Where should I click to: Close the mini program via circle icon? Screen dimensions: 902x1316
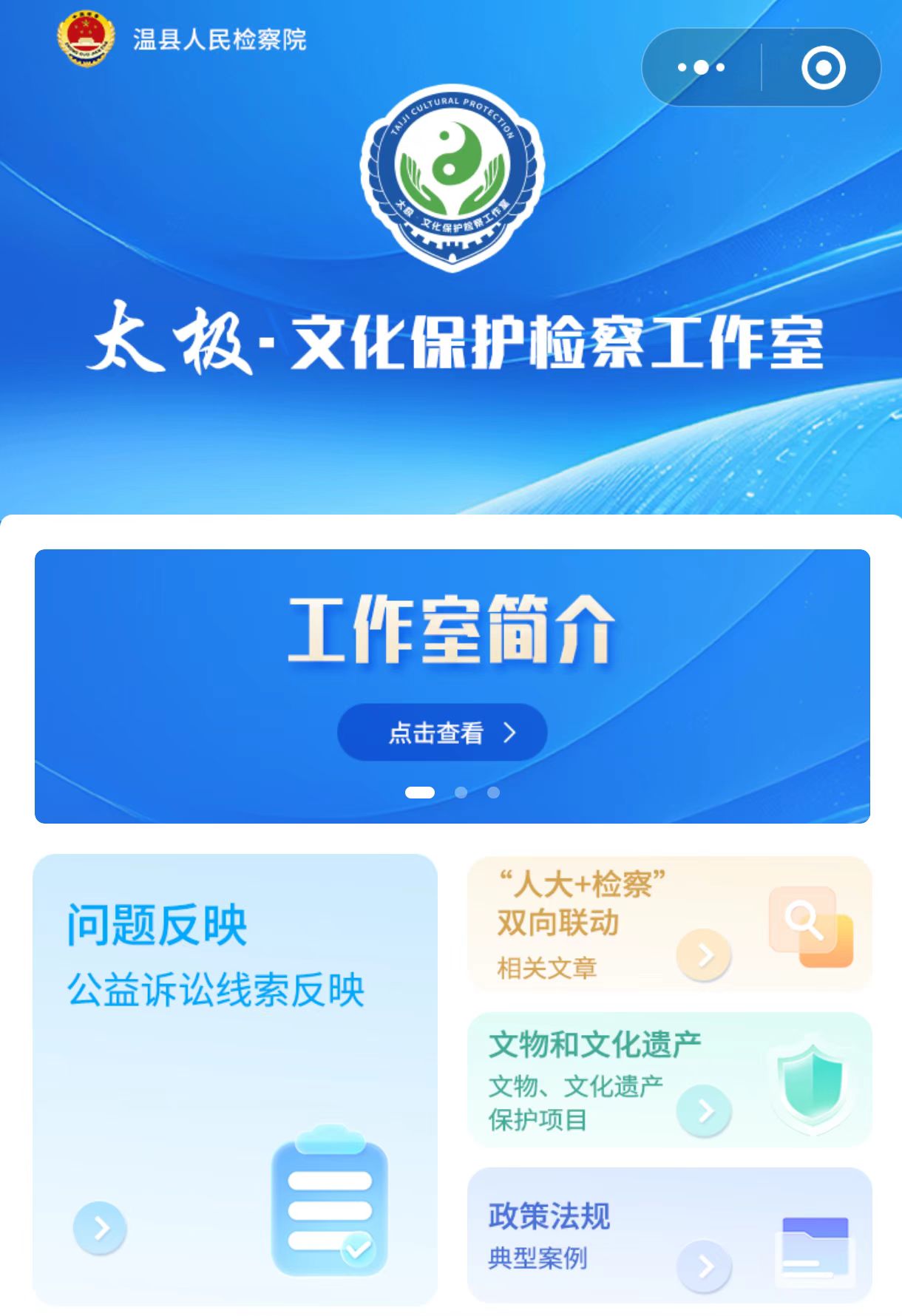tap(823, 67)
